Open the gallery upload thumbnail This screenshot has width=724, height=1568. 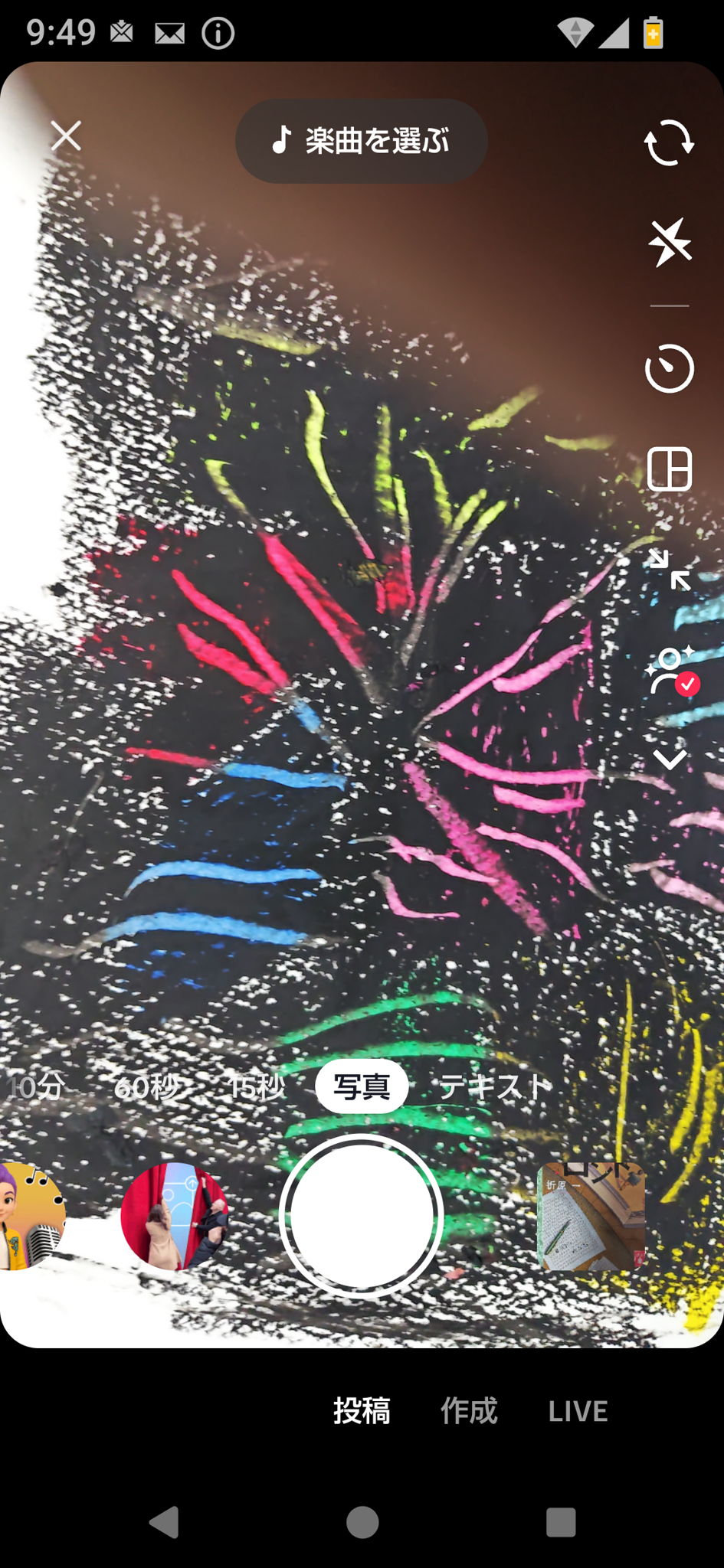pyautogui.click(x=591, y=1216)
